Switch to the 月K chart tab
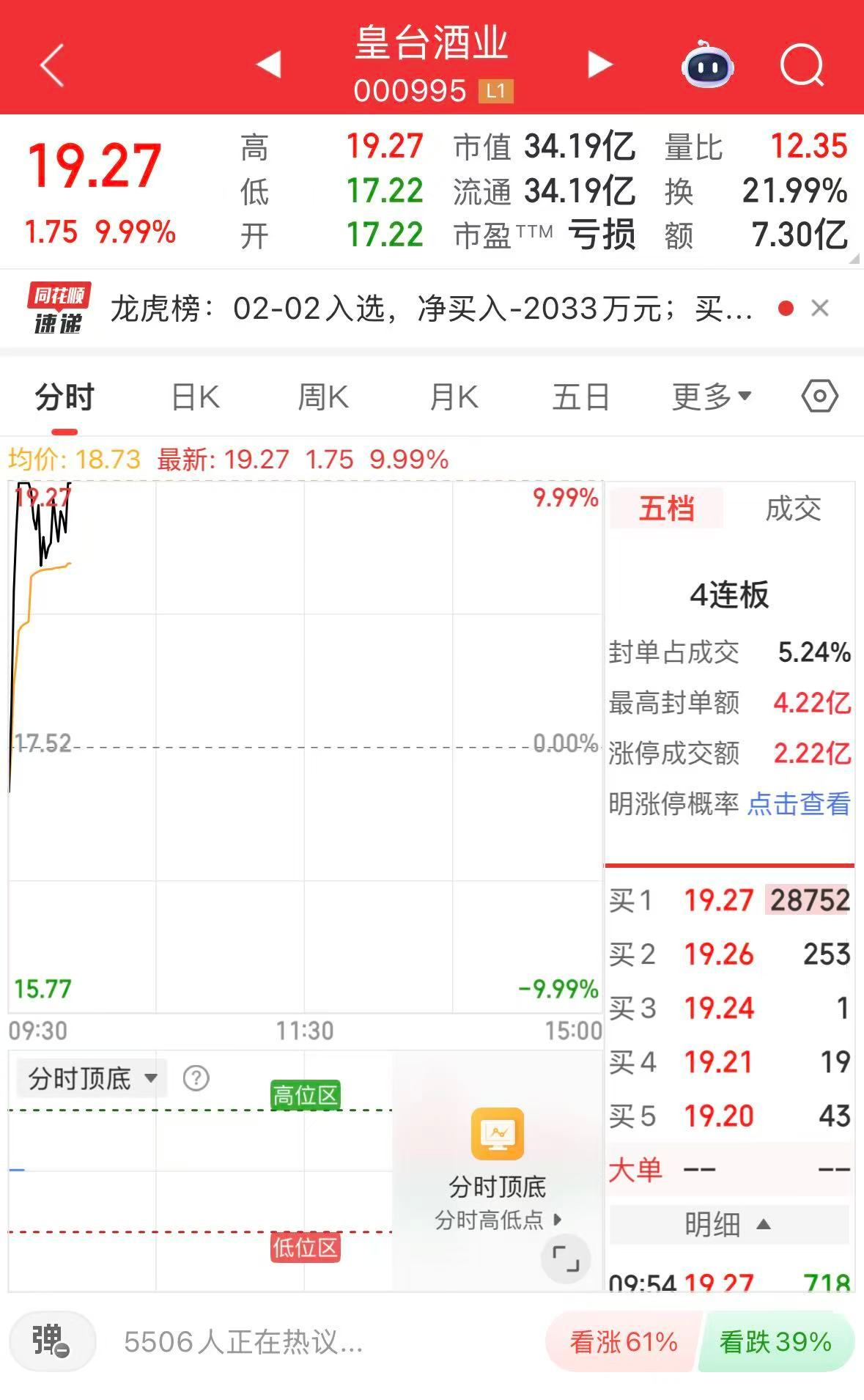 [454, 398]
